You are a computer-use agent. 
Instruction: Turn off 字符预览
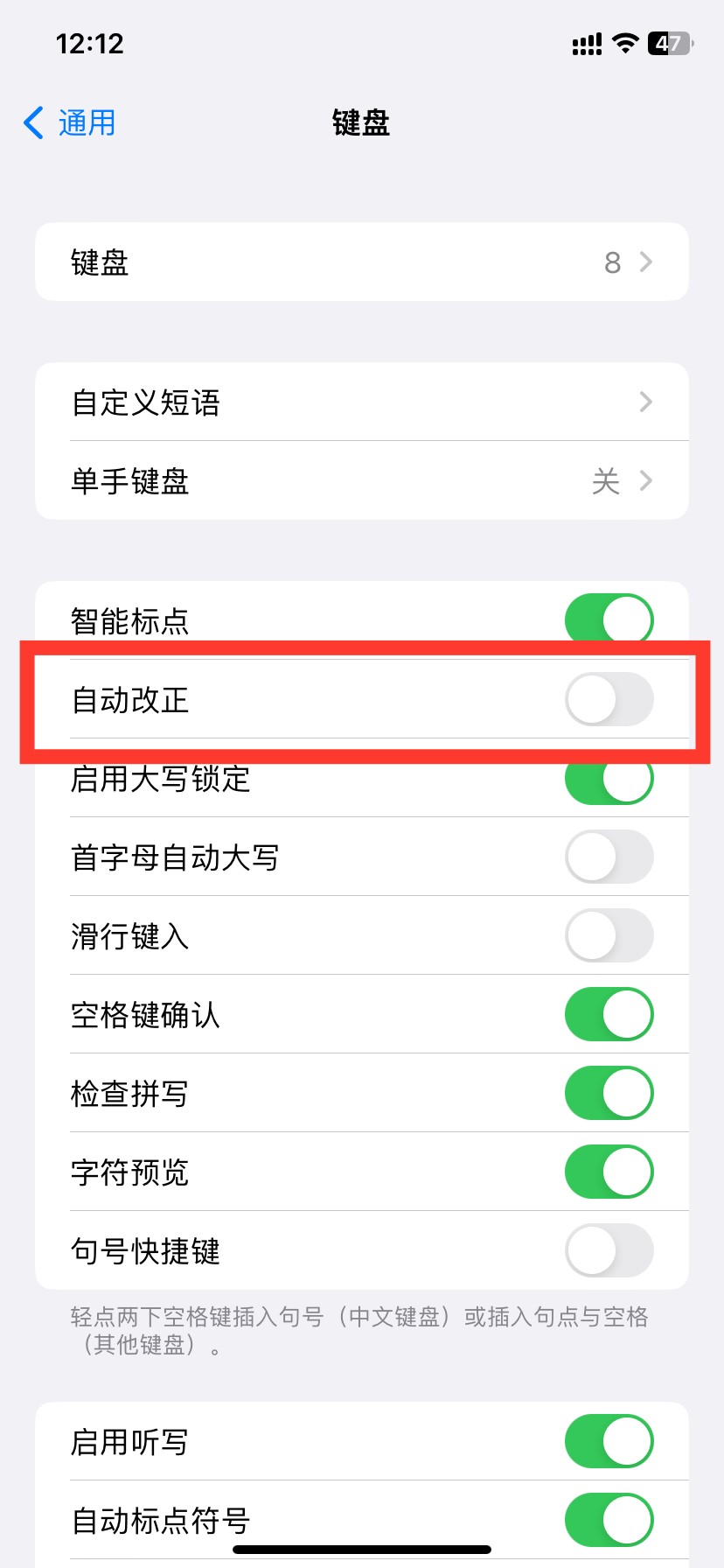609,1172
